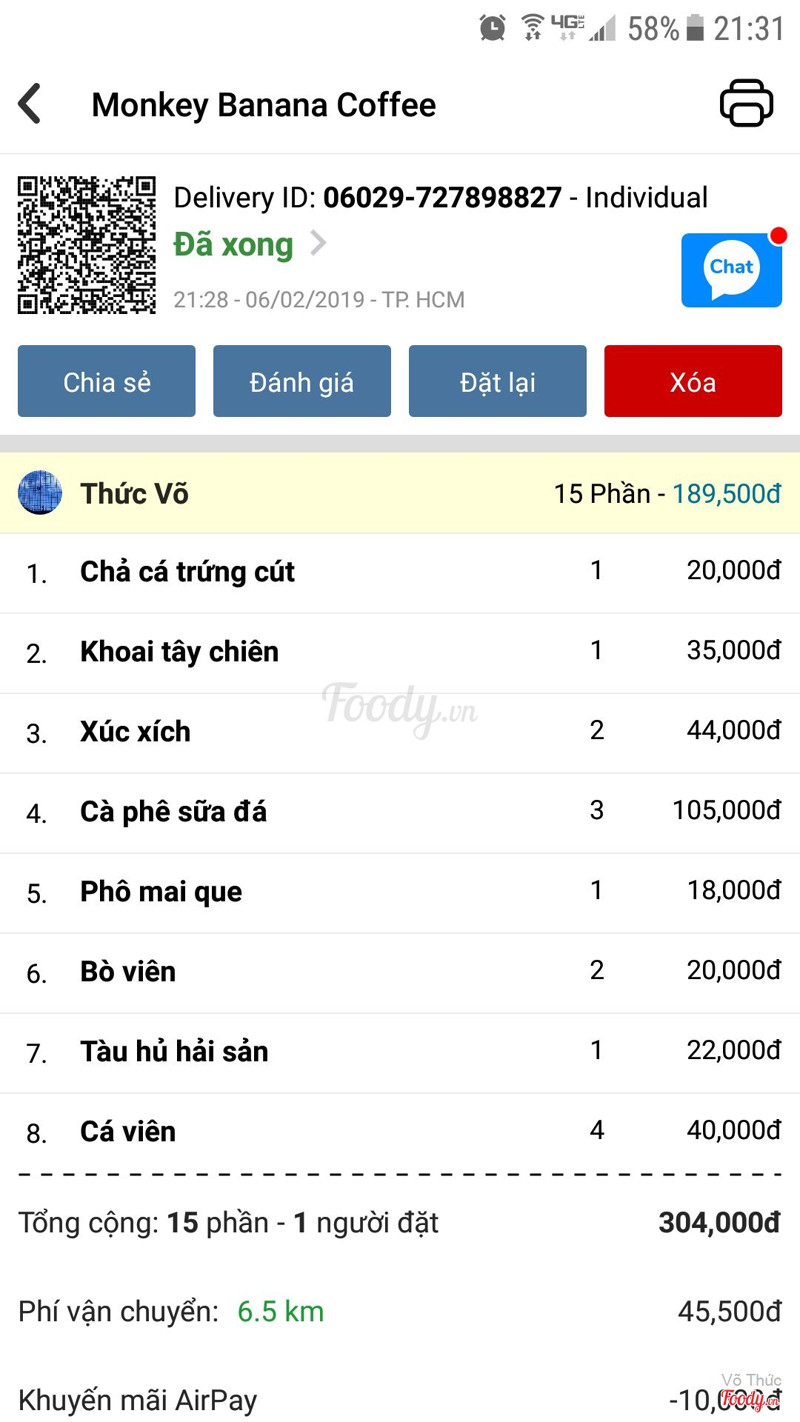
Task: Delete the order with Xóa
Action: pyautogui.click(x=692, y=381)
